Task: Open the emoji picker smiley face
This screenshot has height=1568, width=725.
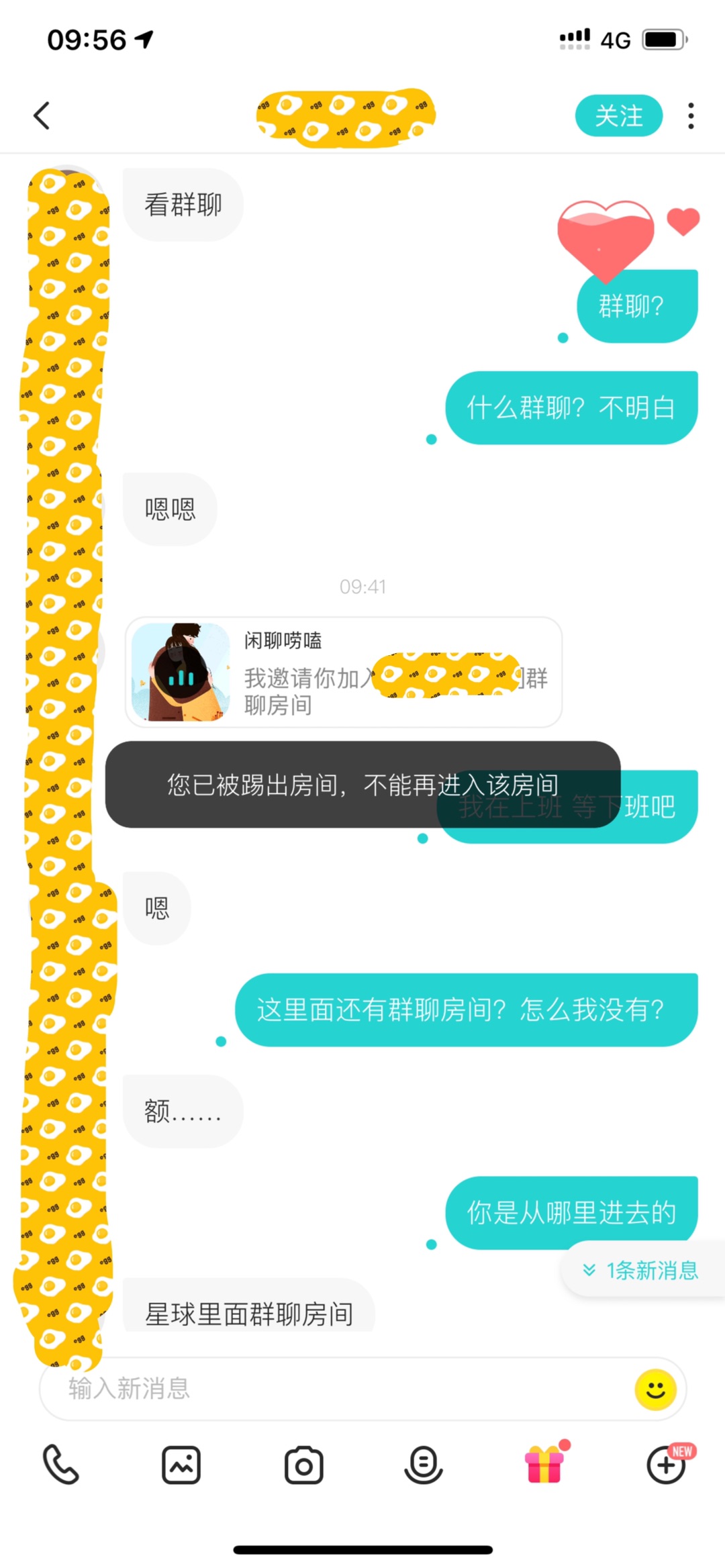Action: point(655,1389)
